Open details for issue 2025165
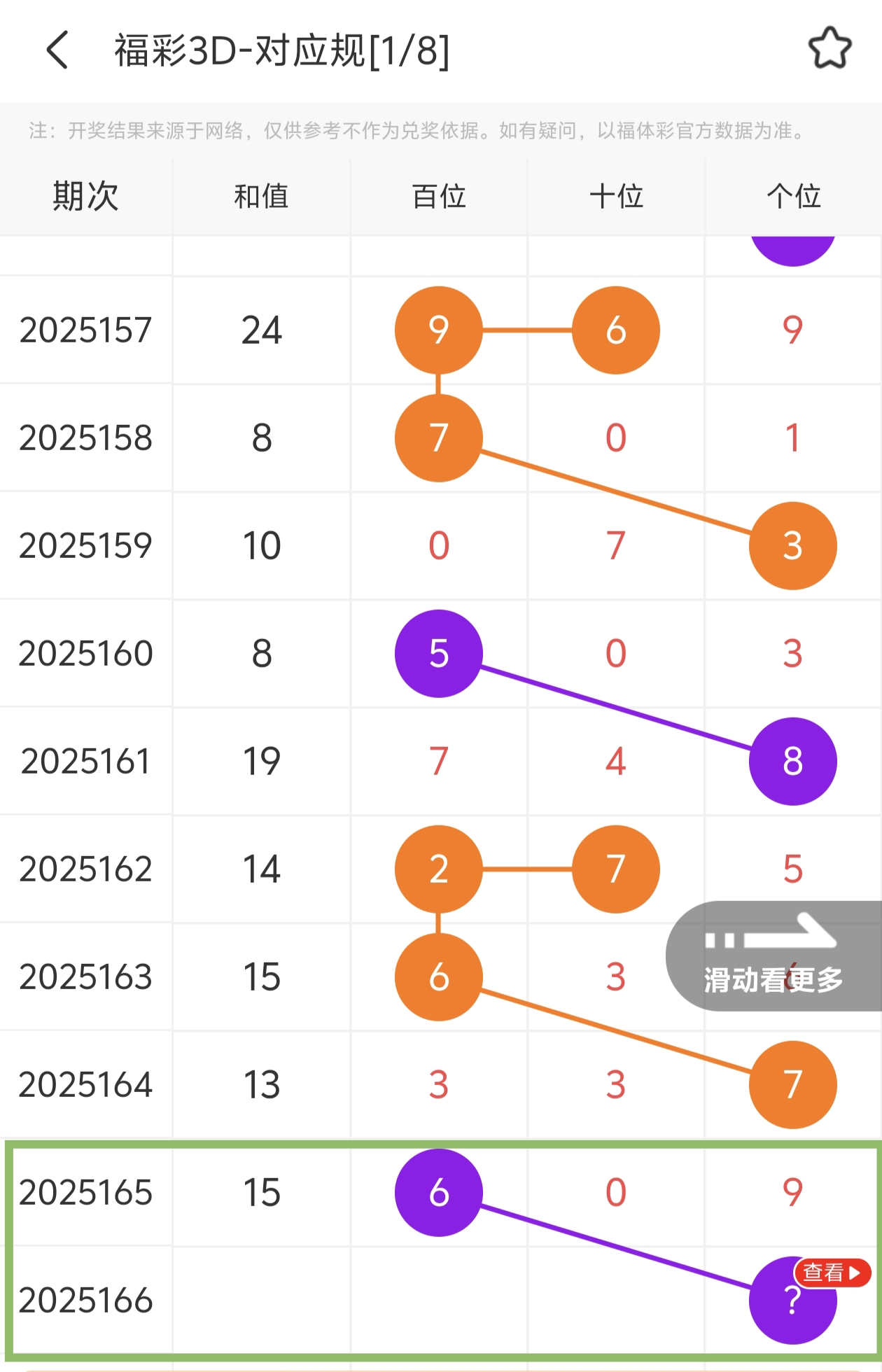 pos(85,1191)
